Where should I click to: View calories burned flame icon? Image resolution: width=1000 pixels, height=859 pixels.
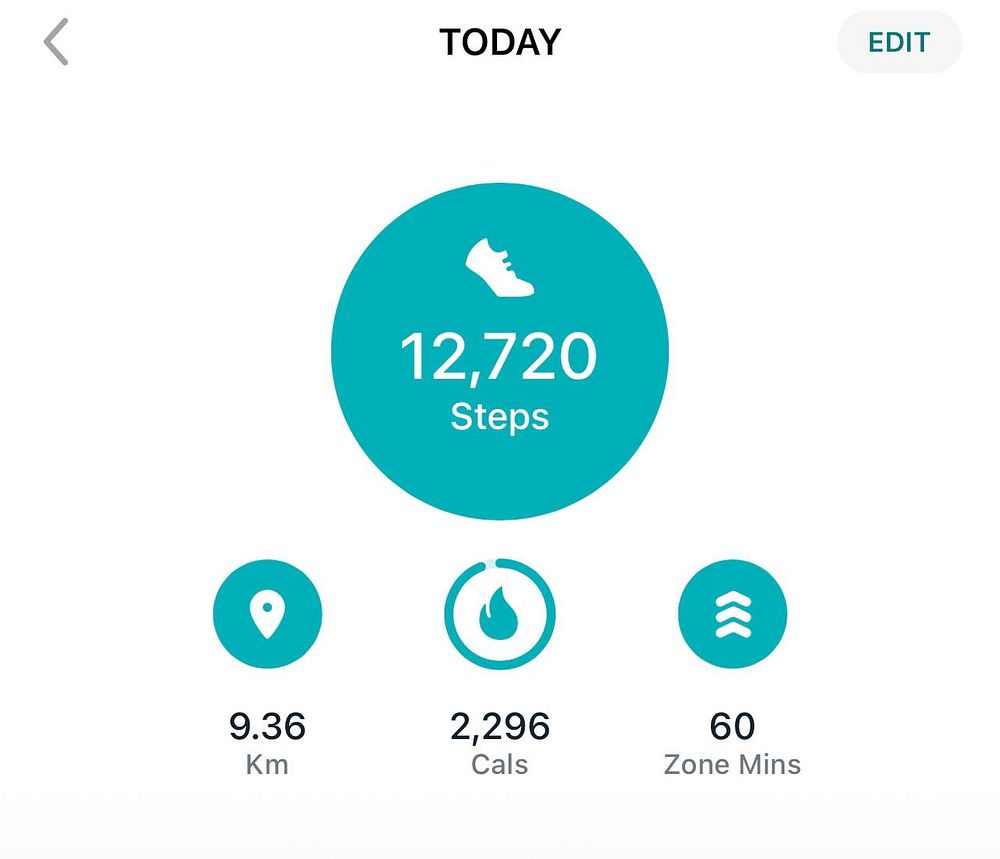[499, 614]
